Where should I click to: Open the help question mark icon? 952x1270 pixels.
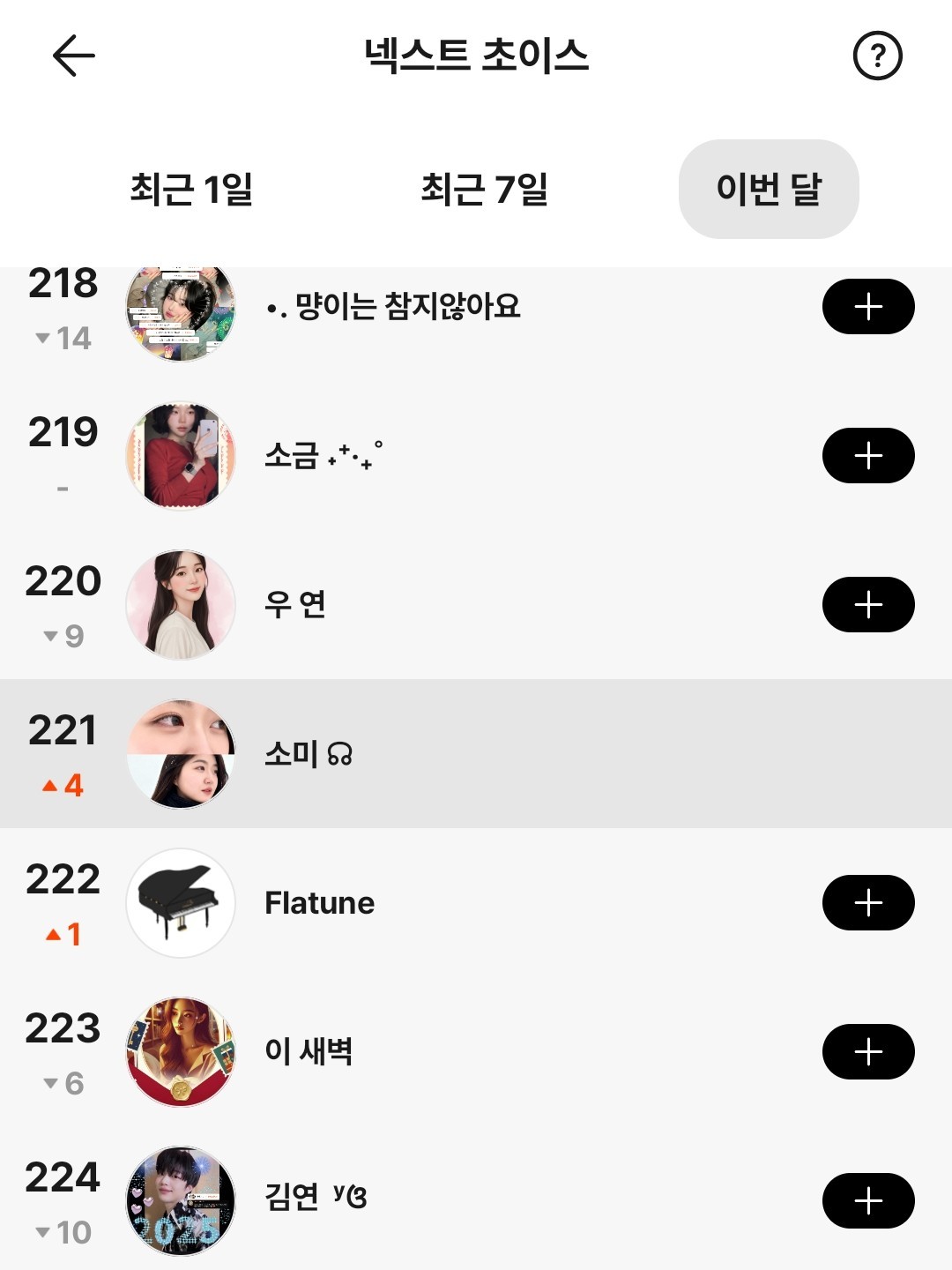pyautogui.click(x=877, y=56)
